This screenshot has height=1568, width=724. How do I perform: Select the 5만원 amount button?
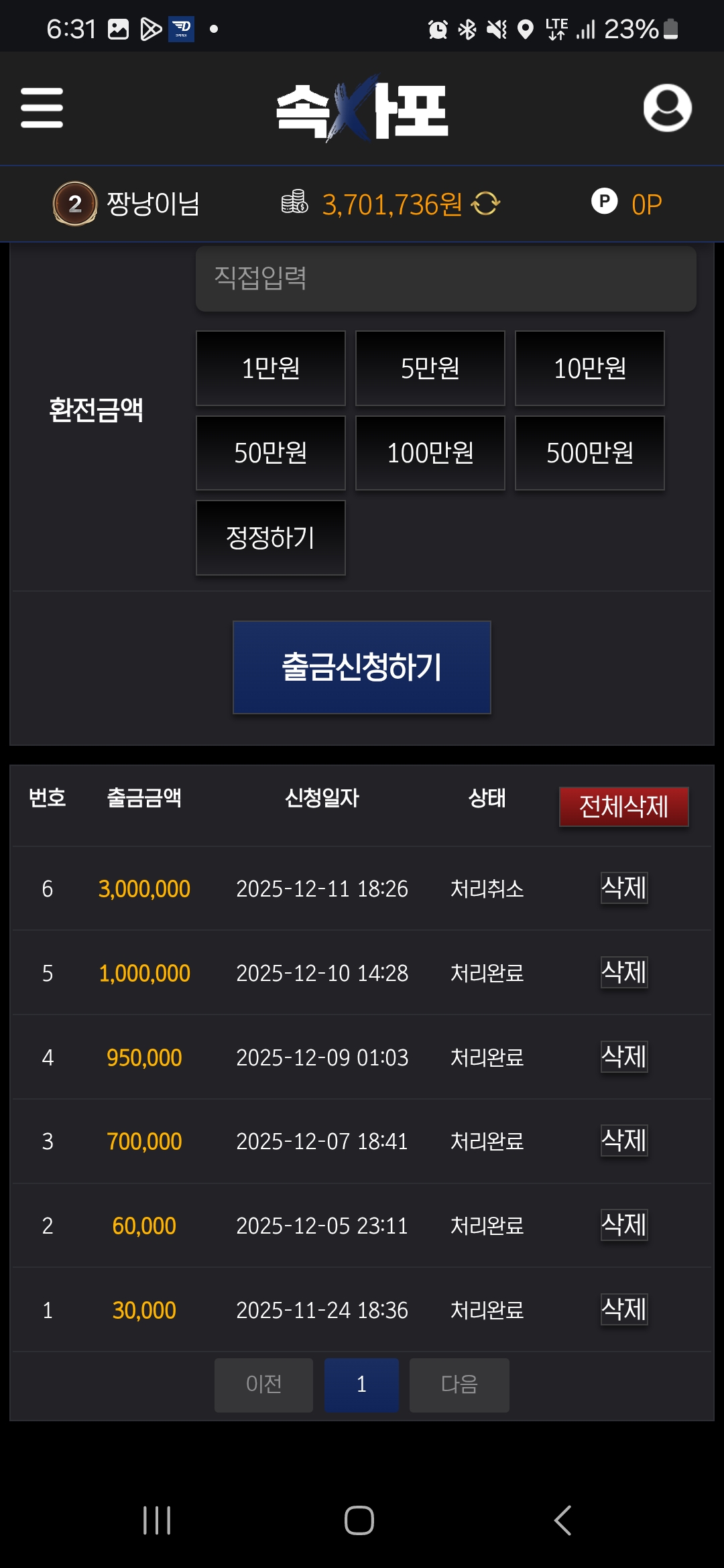click(430, 368)
